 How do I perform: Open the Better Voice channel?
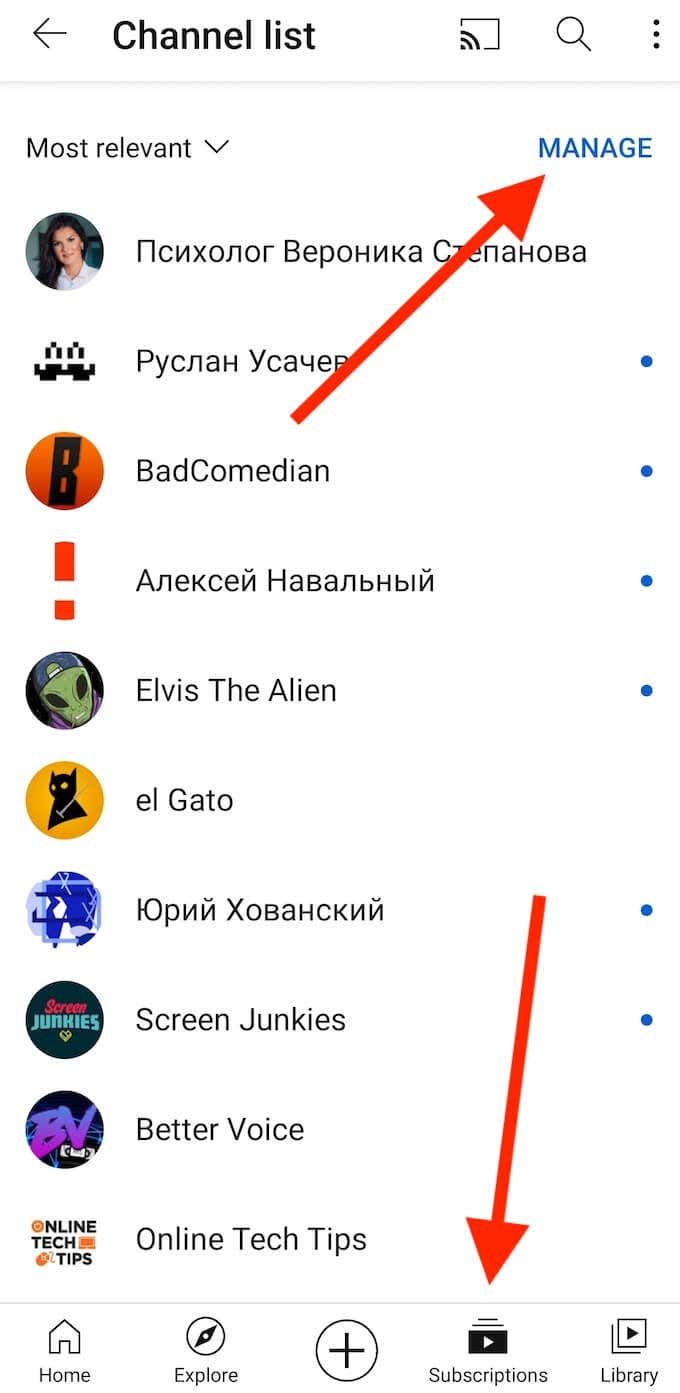coord(340,1130)
